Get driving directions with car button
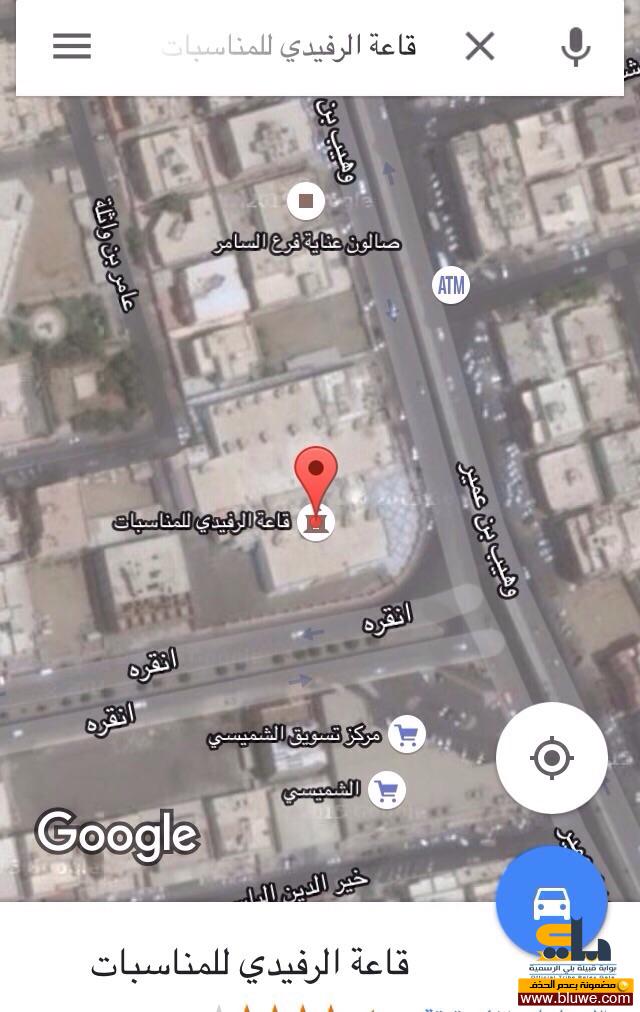The height and width of the screenshot is (1012, 640). pos(551,904)
